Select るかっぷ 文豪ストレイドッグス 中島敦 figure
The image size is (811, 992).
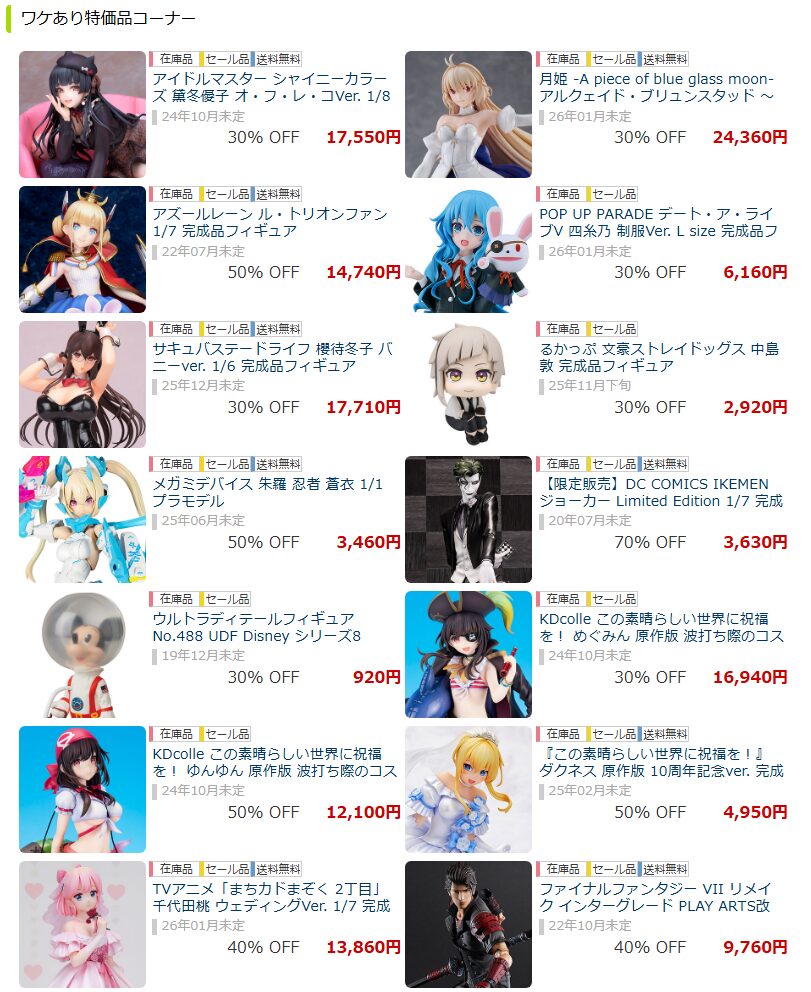pyautogui.click(x=656, y=357)
